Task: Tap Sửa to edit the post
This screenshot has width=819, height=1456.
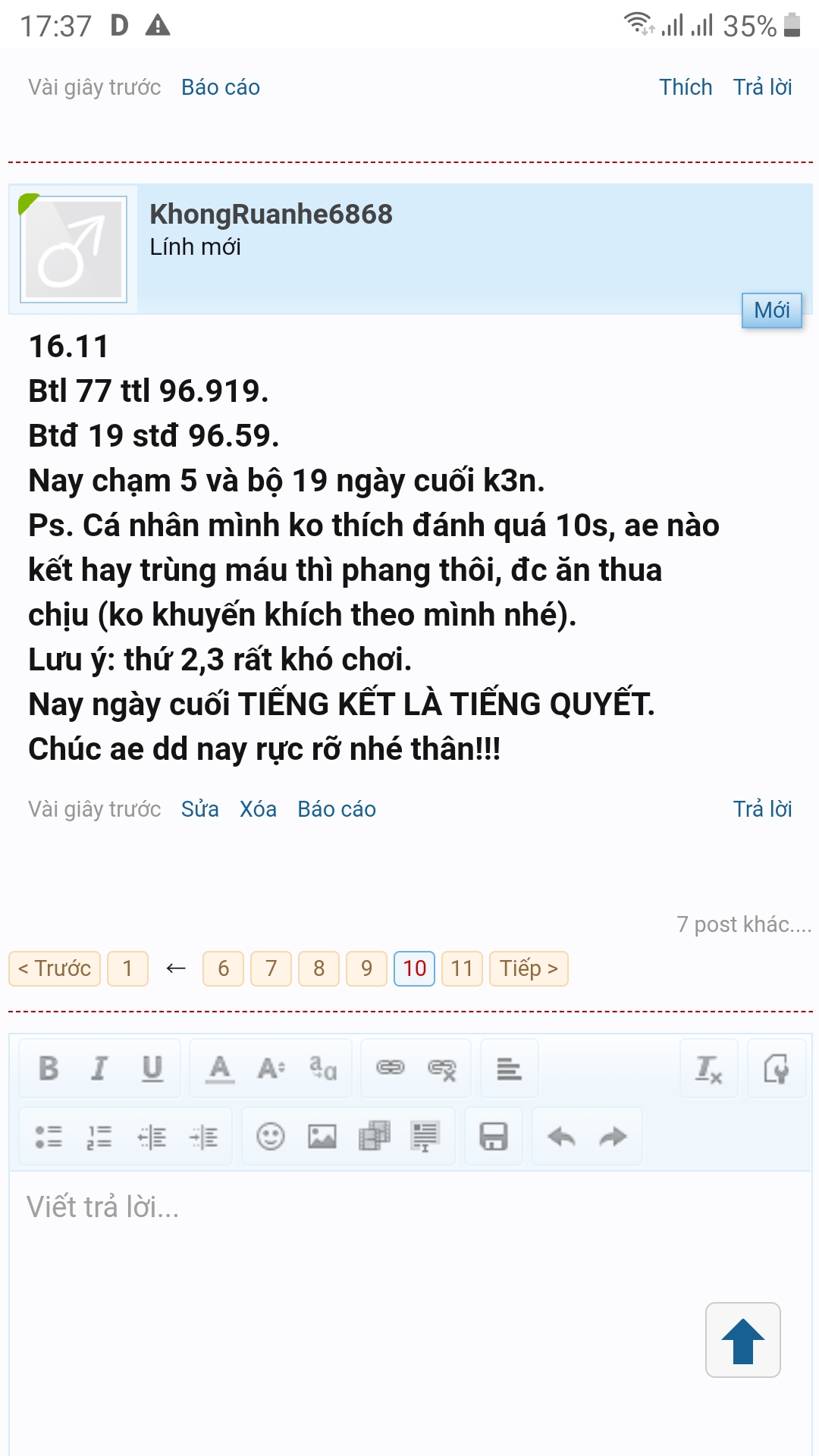Action: tap(199, 809)
